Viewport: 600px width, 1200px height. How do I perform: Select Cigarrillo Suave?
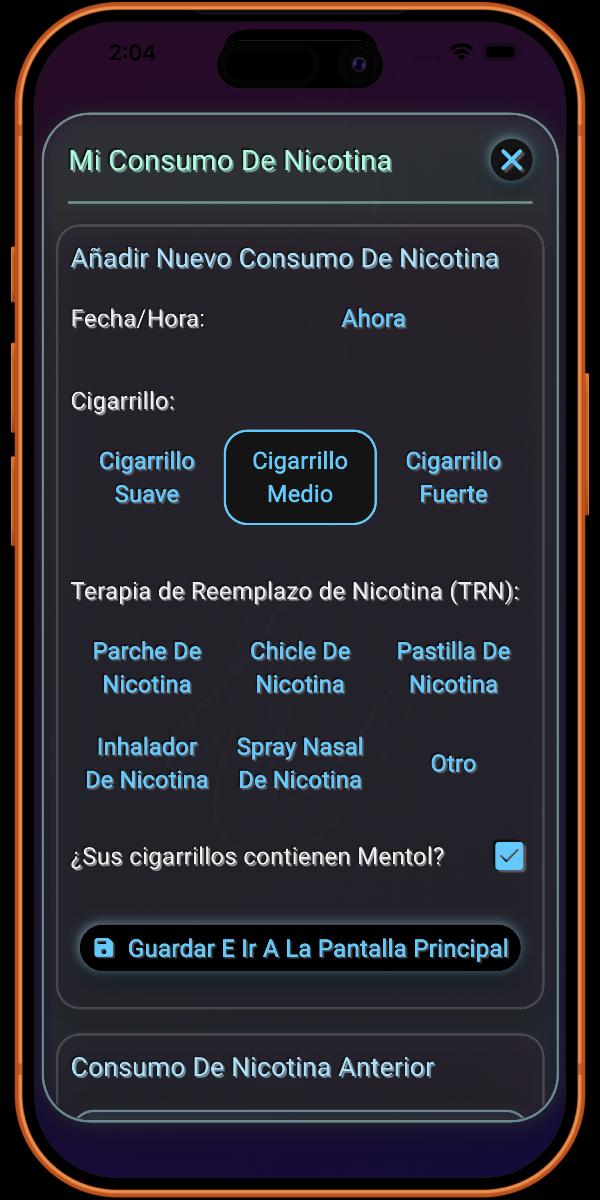147,477
